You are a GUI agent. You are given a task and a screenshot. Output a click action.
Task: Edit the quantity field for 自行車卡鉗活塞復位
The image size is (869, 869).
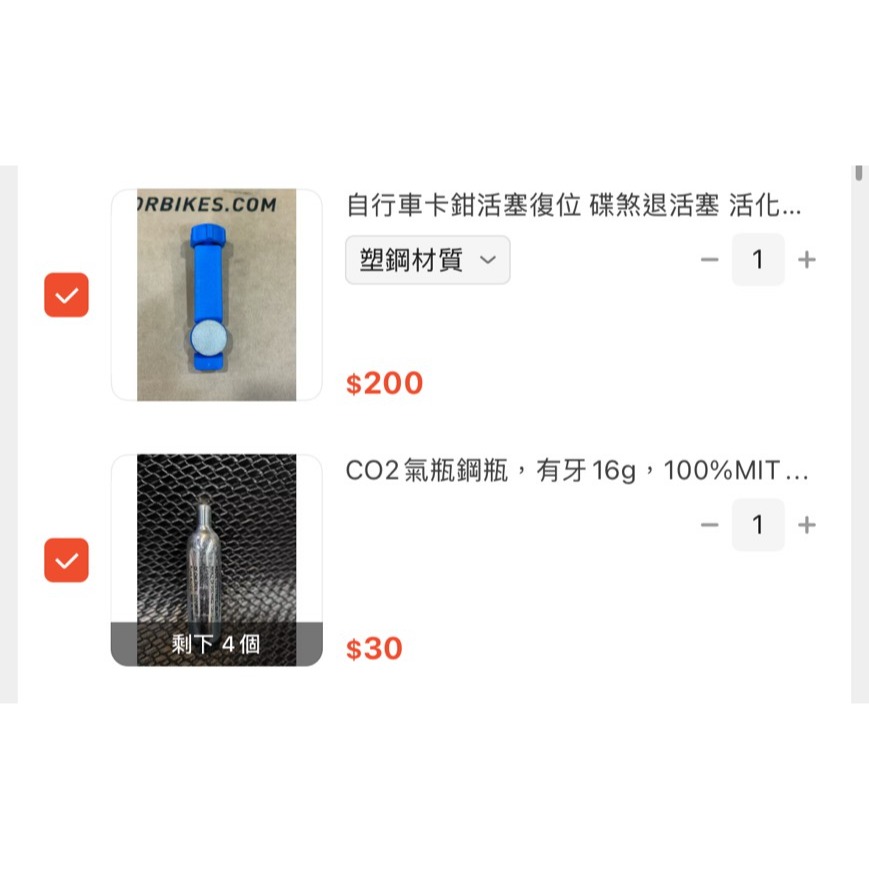tap(758, 260)
